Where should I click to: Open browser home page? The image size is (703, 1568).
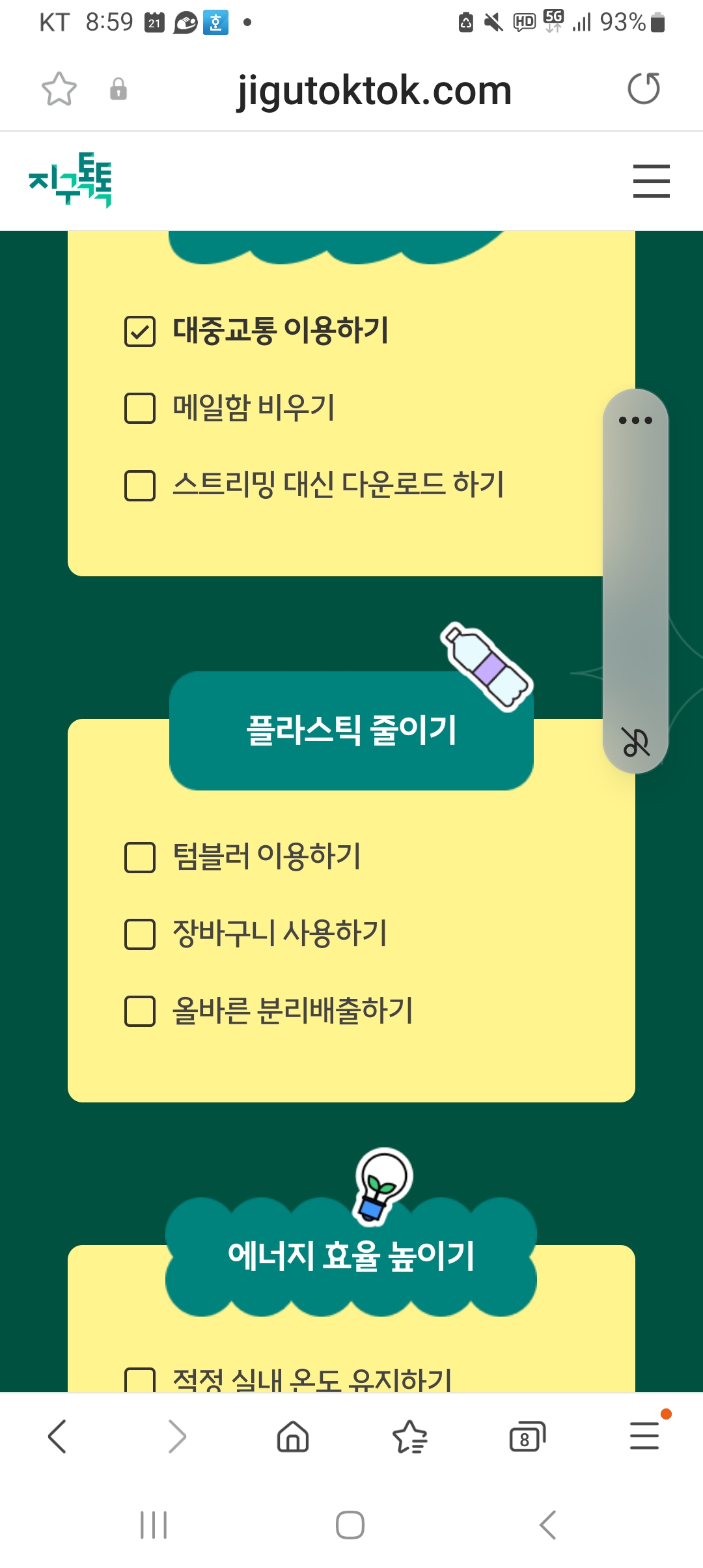[x=293, y=1436]
